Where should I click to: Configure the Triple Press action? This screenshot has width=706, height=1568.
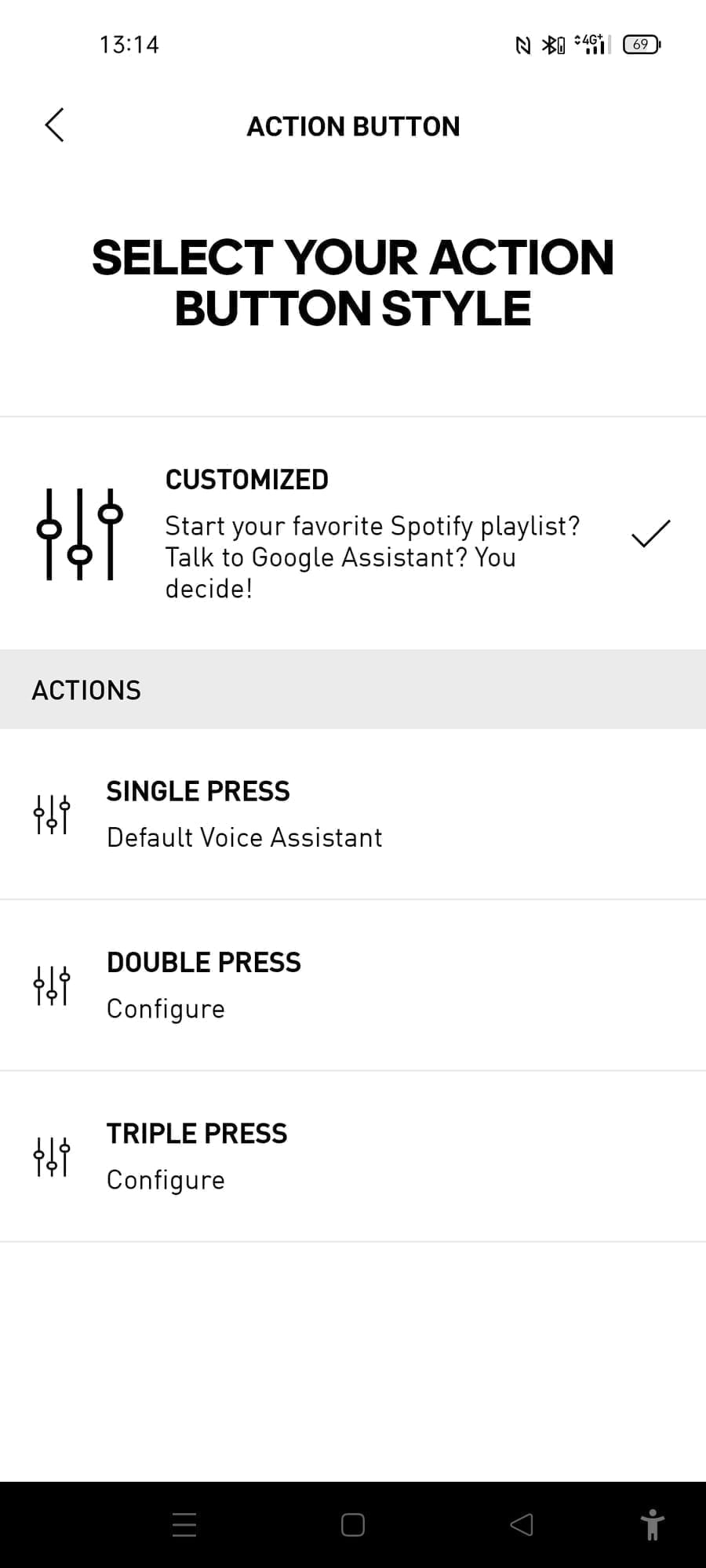click(353, 1156)
